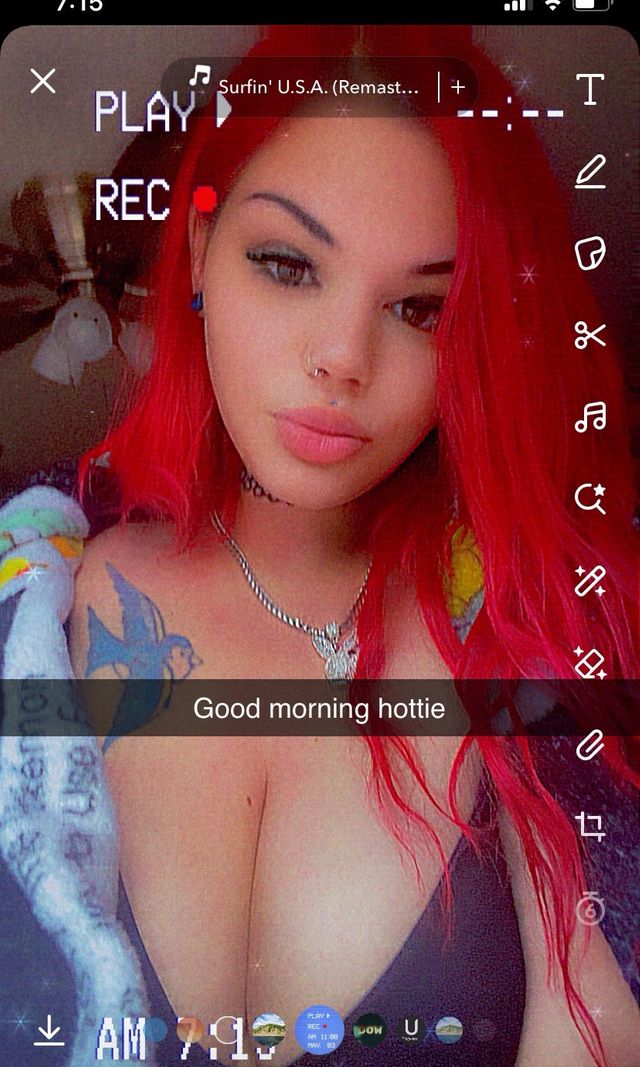The width and height of the screenshot is (640, 1067).
Task: Close the snap editor
Action: click(x=43, y=81)
